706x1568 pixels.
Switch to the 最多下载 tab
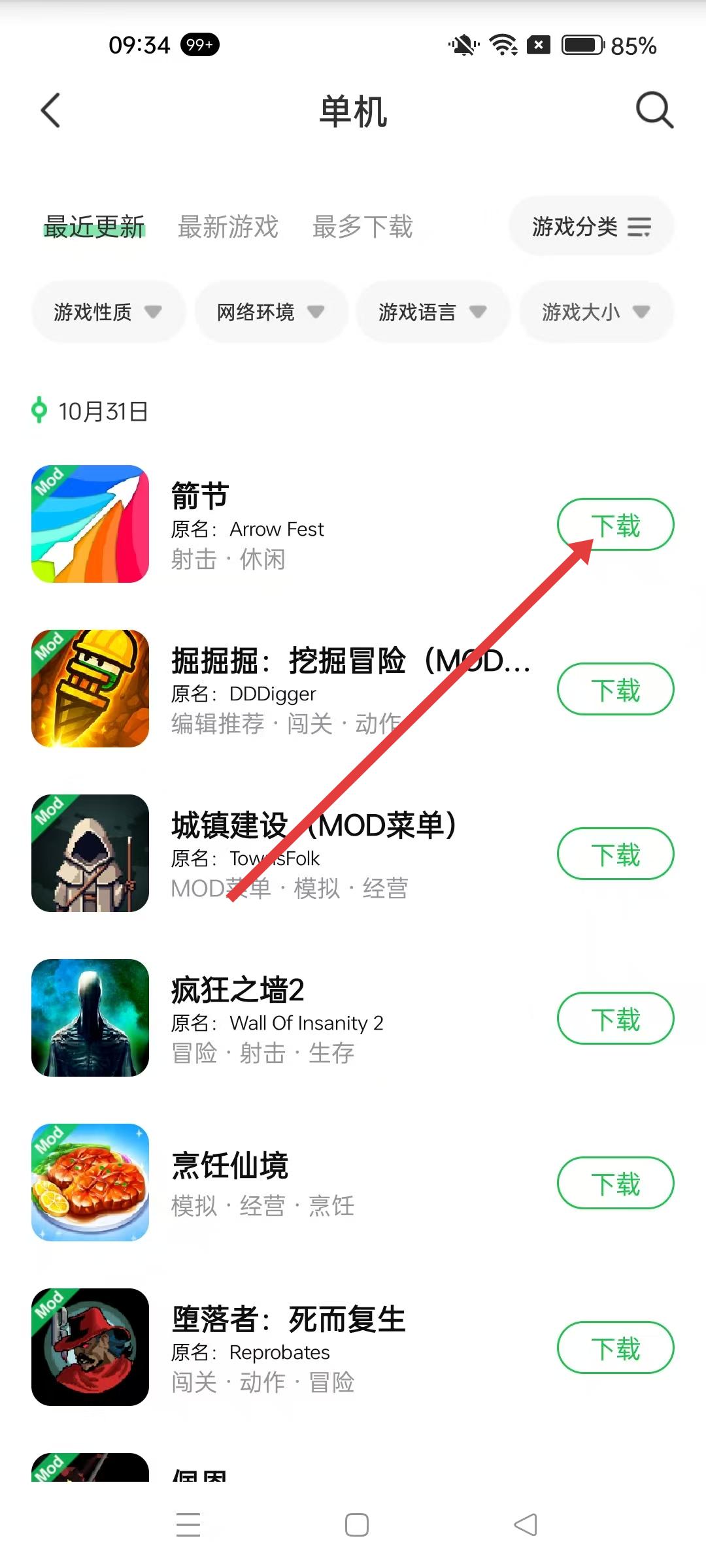click(362, 227)
